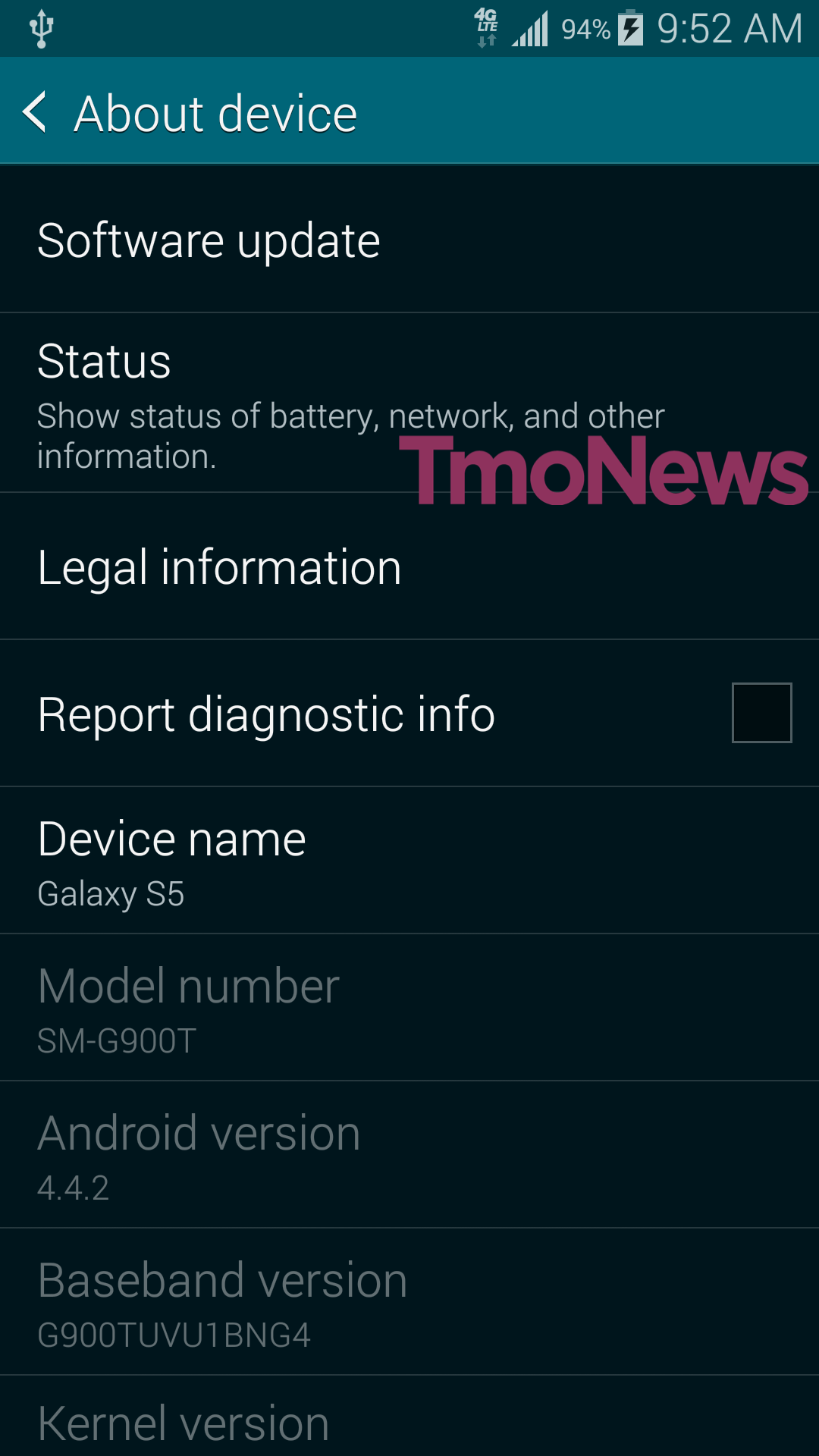The image size is (819, 1456).
Task: Open the Status row
Action: coord(409,403)
